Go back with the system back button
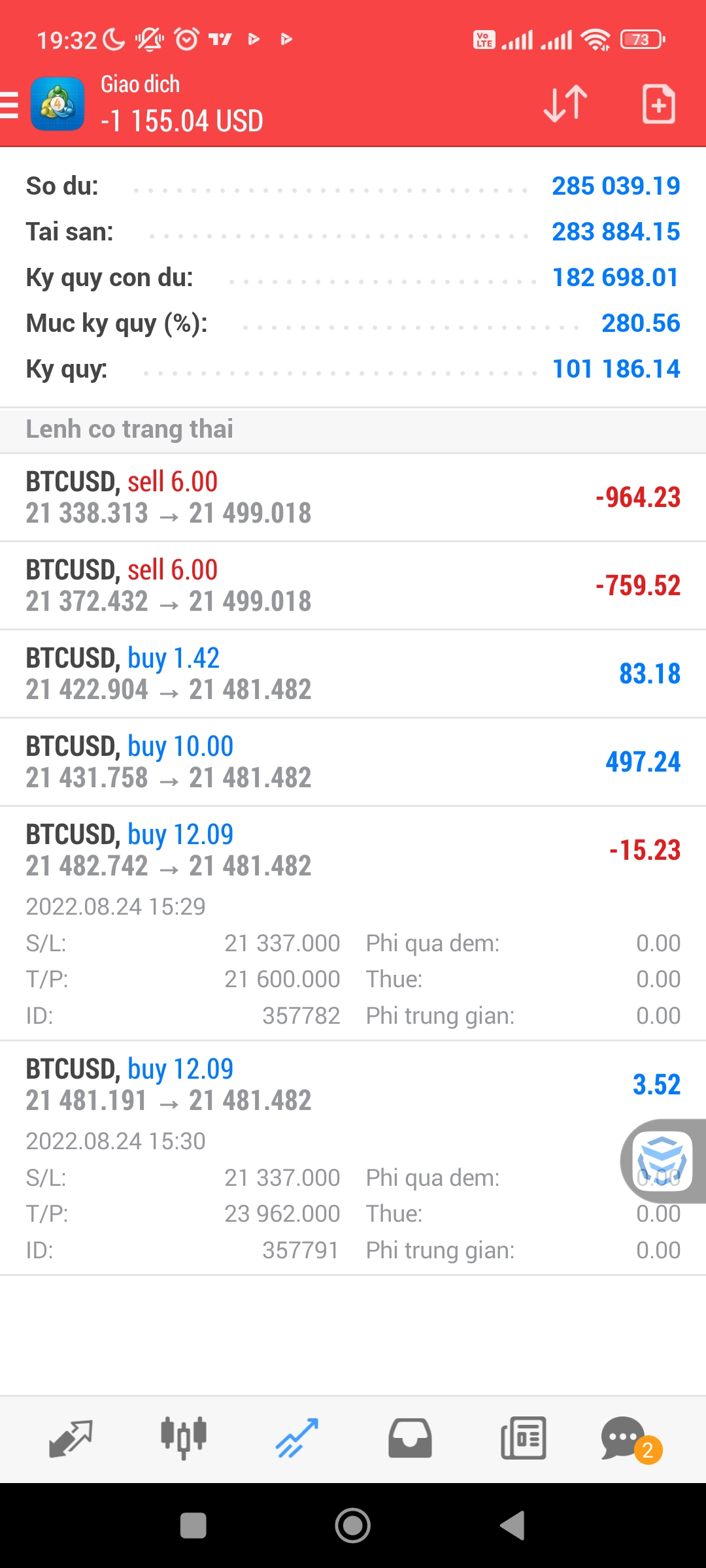This screenshot has height=1568, width=706. click(513, 1526)
